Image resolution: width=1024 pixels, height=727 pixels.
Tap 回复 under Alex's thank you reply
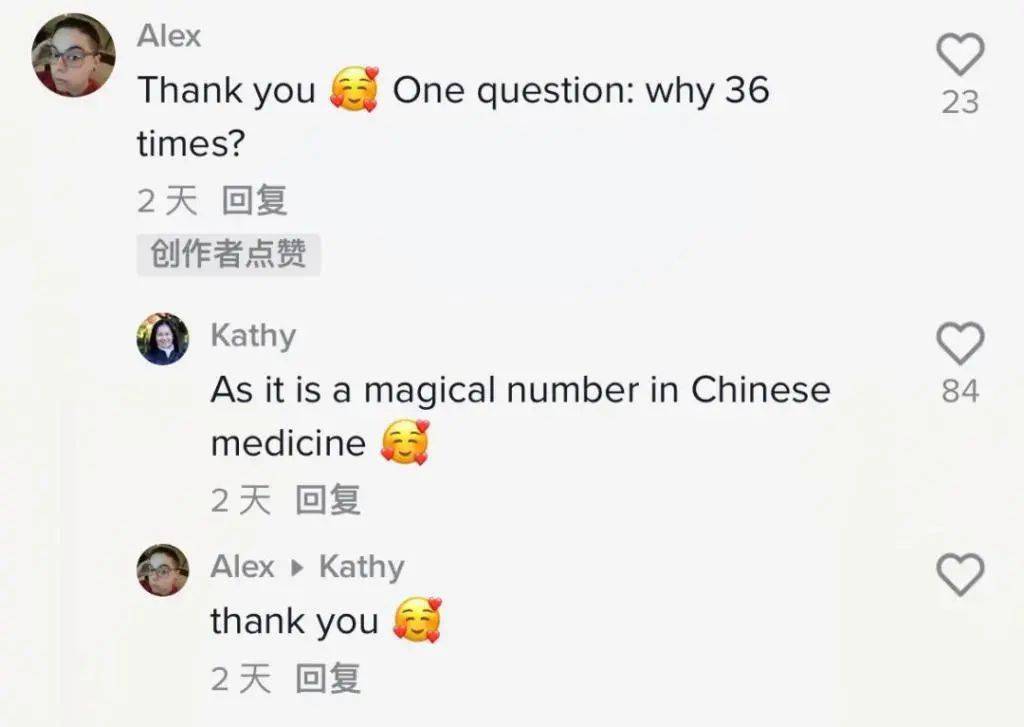pyautogui.click(x=328, y=680)
